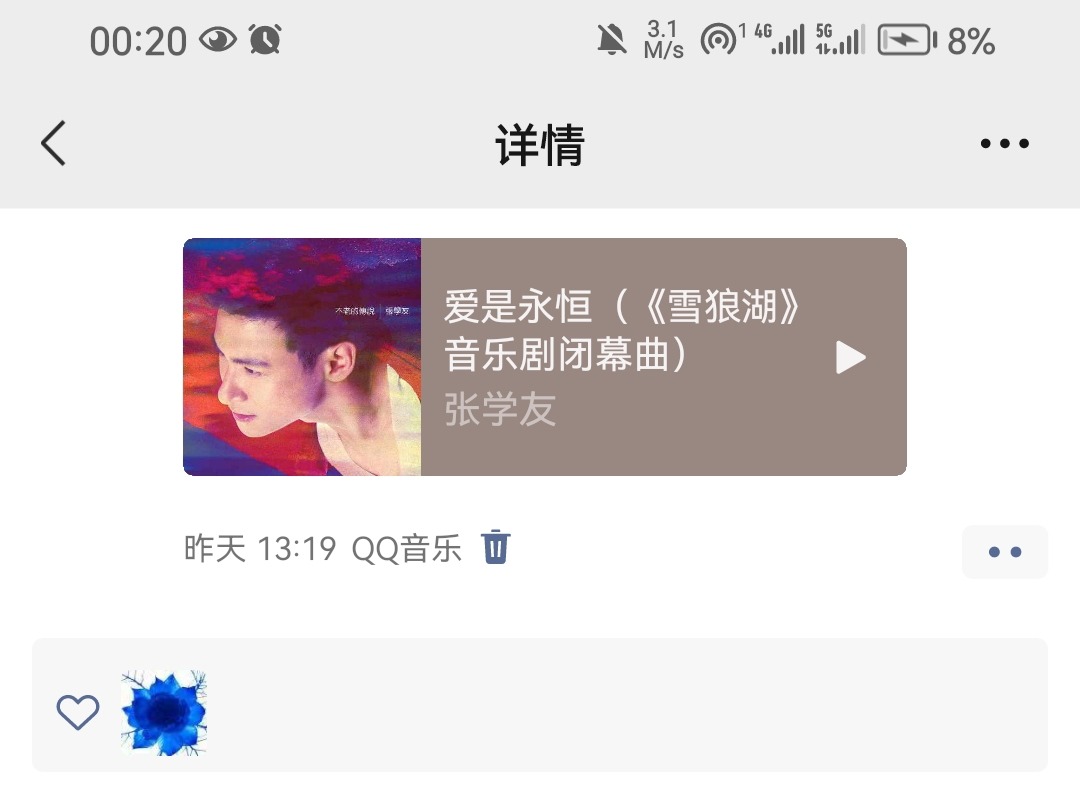Open the like and comment popup button

point(1004,552)
